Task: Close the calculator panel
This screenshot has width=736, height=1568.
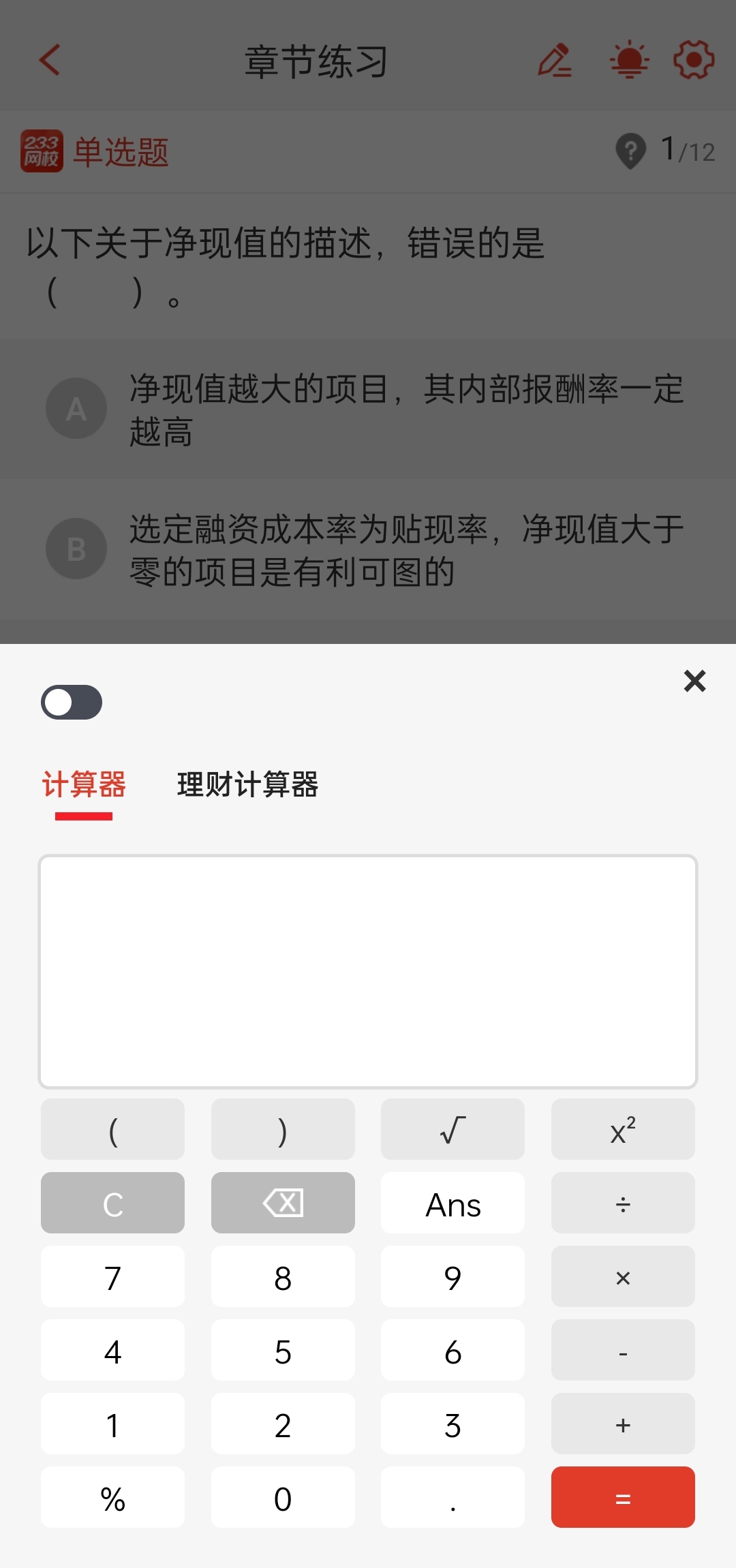Action: coord(694,681)
